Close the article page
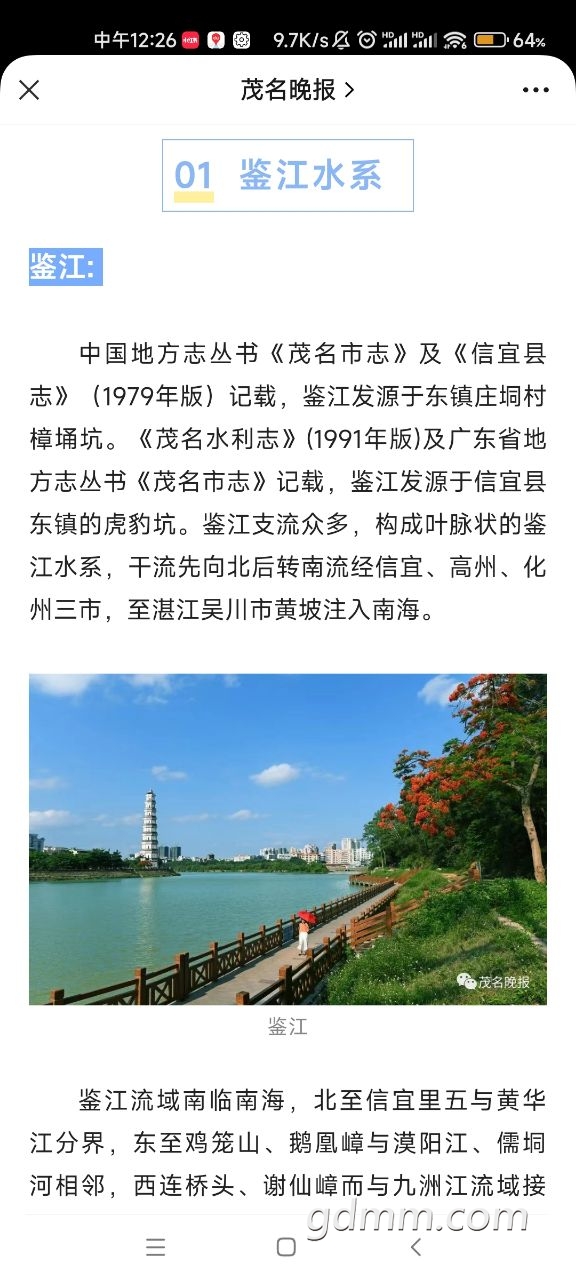Viewport: 576px width, 1280px height. click(29, 90)
